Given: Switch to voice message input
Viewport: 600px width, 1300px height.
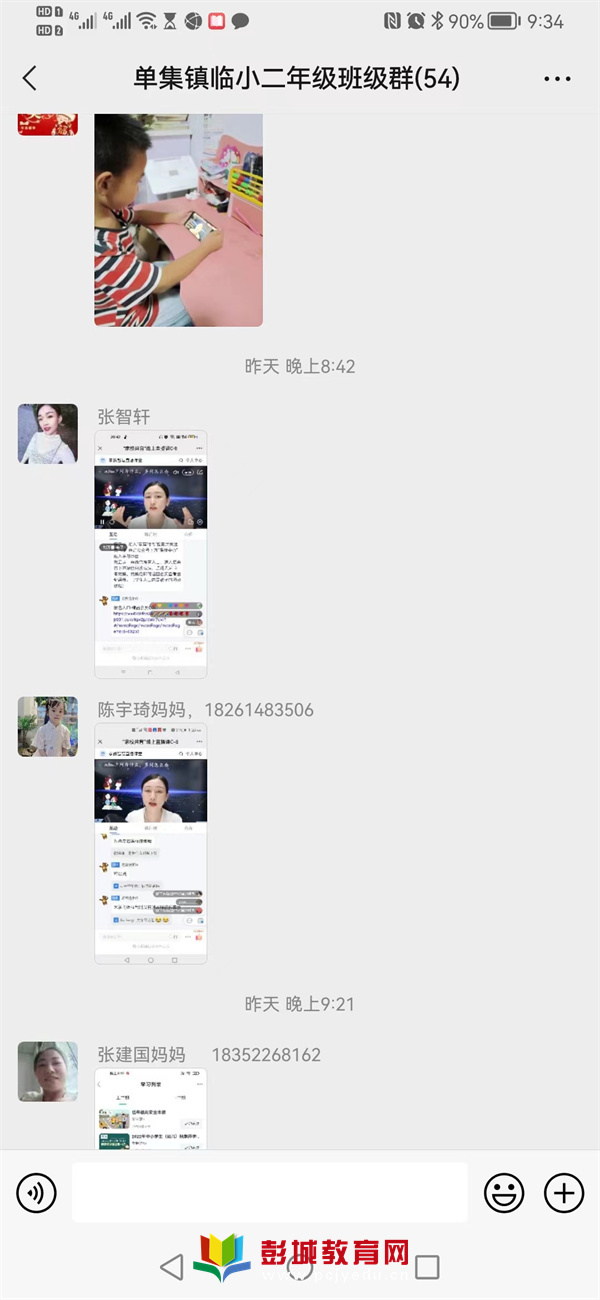Looking at the screenshot, I should click(37, 1192).
